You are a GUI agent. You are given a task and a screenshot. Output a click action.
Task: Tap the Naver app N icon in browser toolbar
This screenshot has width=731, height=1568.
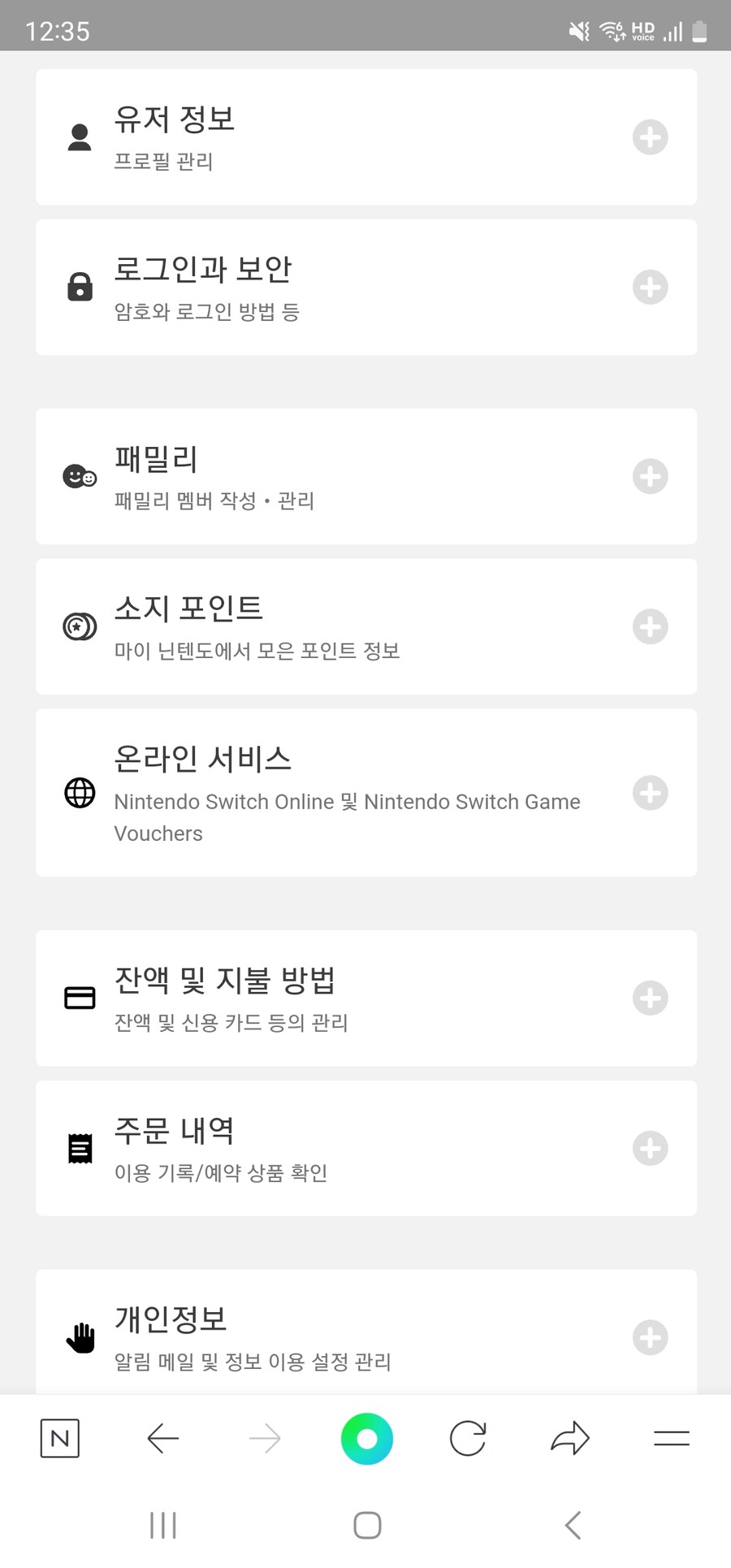pos(60,1438)
